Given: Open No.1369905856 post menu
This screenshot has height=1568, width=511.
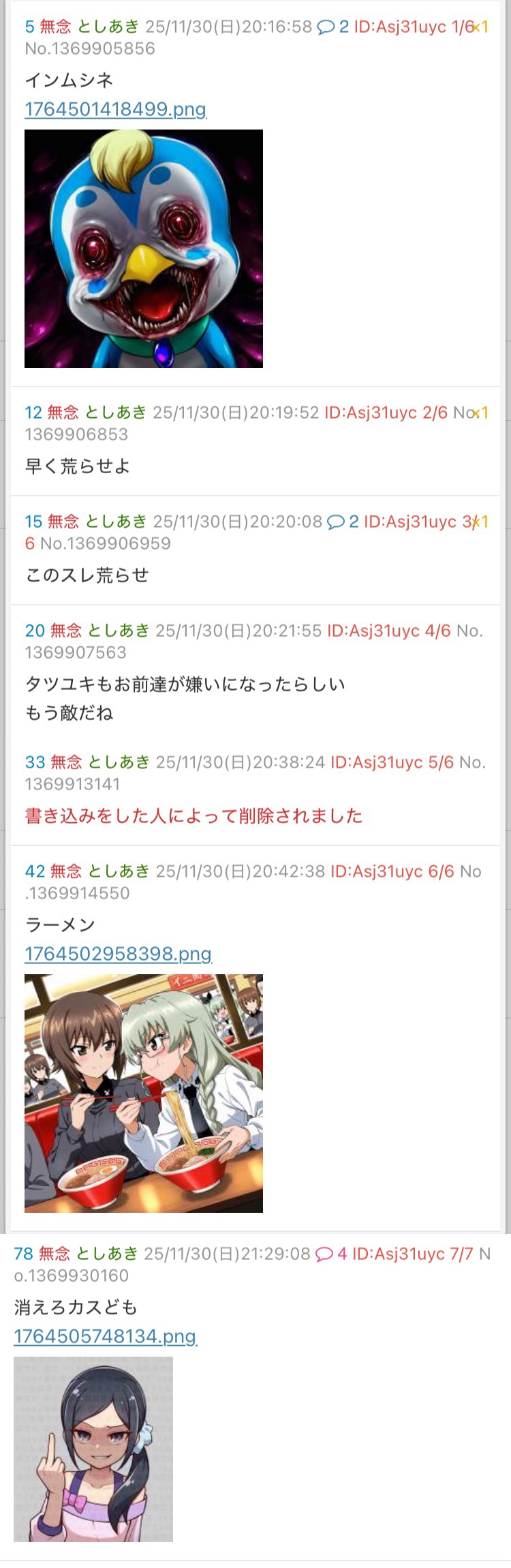Looking at the screenshot, I should pyautogui.click(x=89, y=49).
